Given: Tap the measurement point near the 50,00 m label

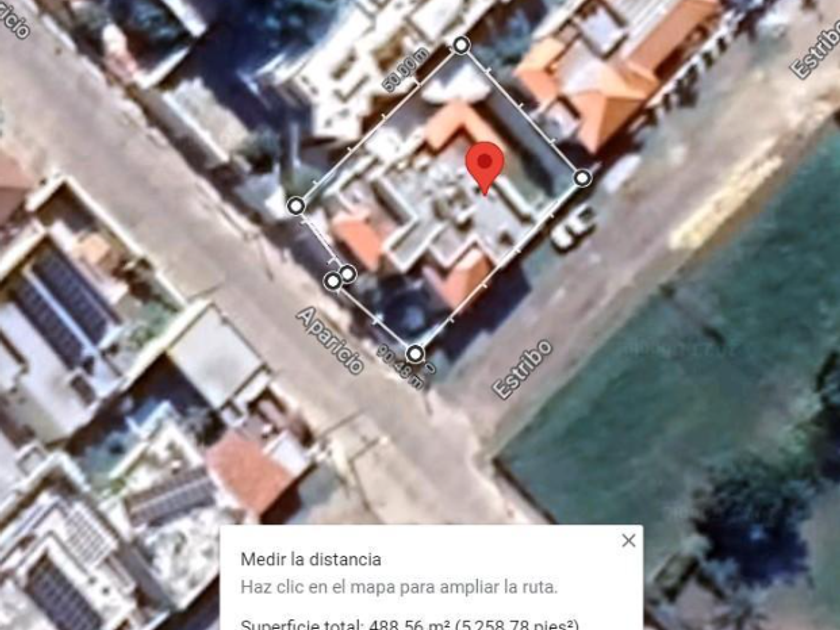Looking at the screenshot, I should click(x=461, y=45).
